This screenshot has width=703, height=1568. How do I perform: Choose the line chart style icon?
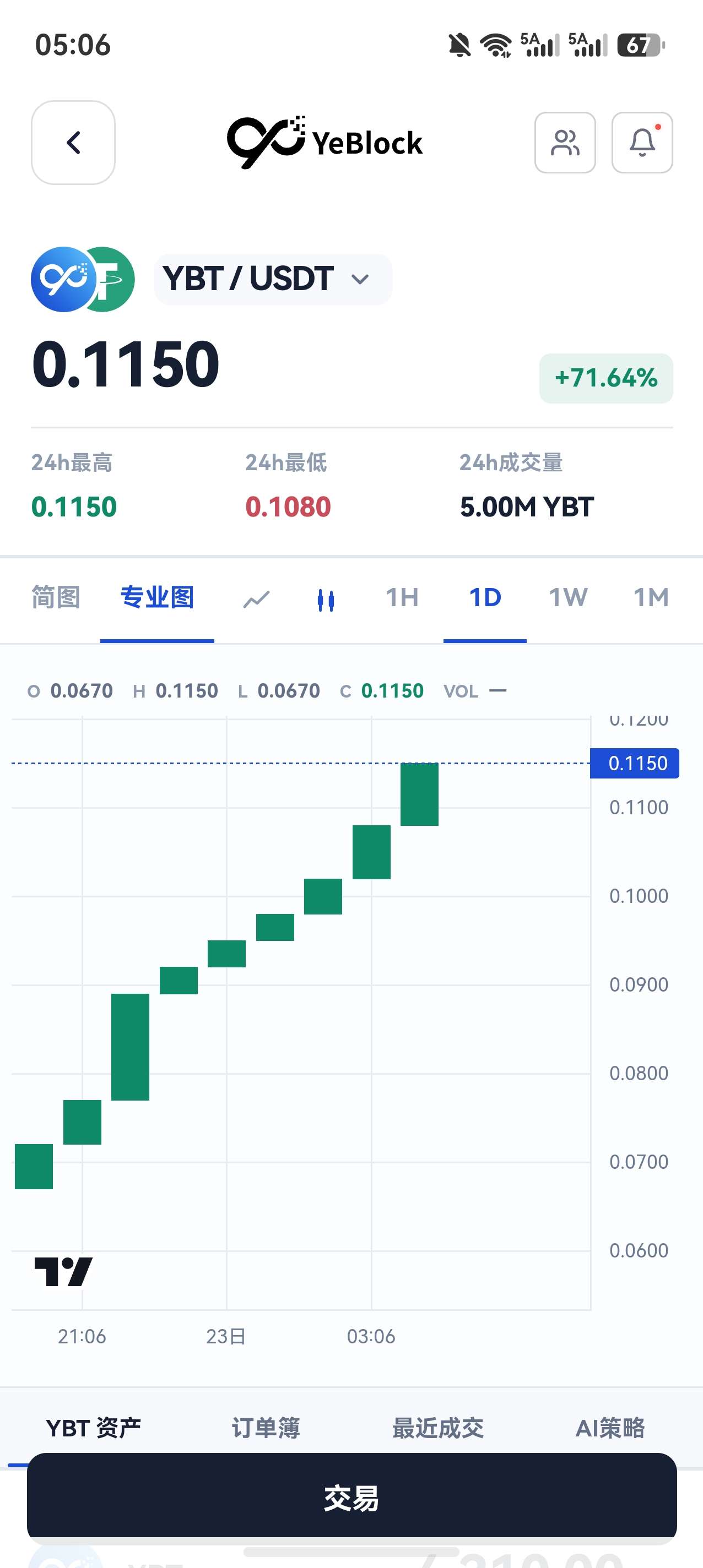point(257,600)
